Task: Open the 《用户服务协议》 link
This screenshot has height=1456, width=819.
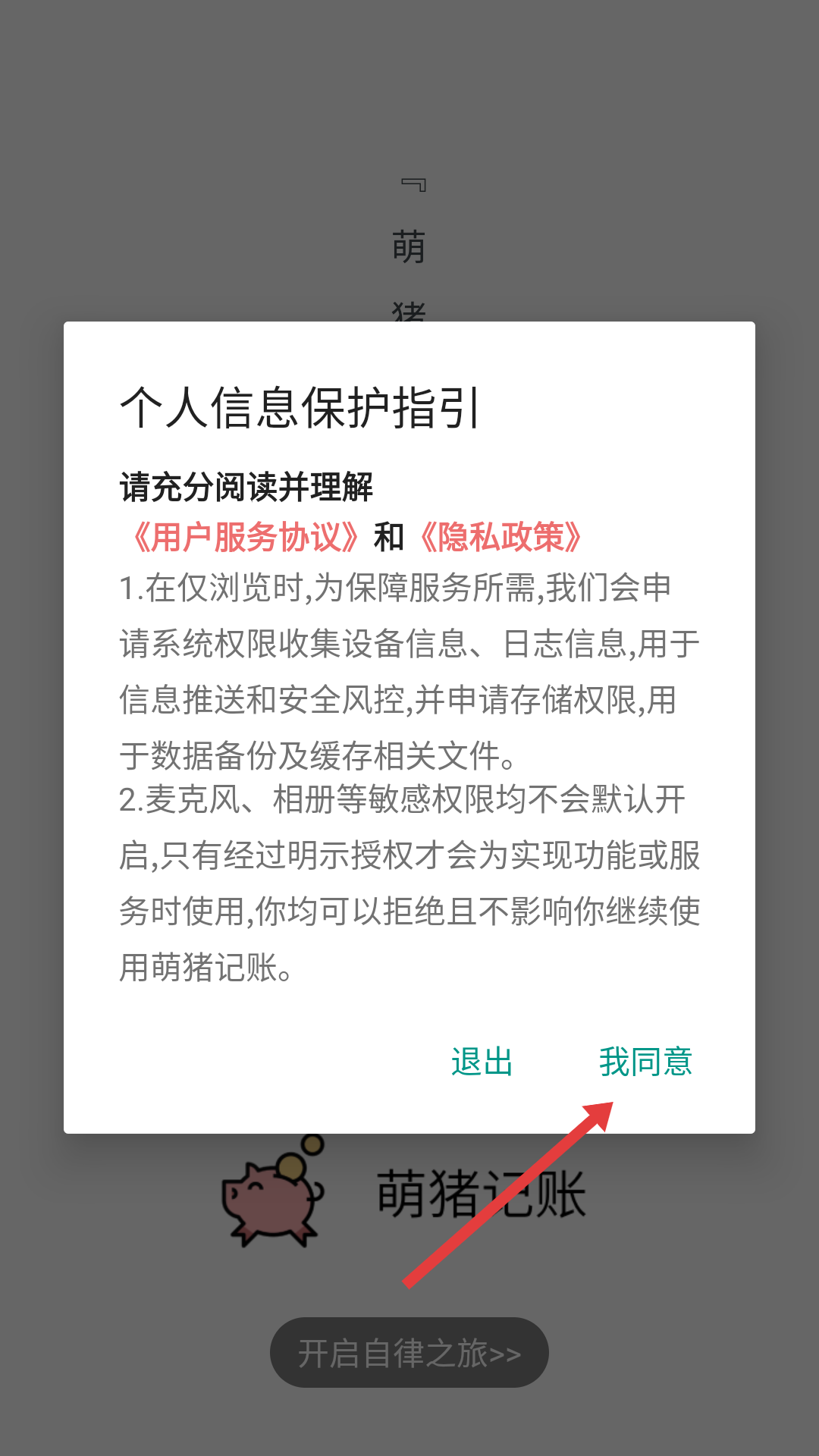Action: pos(243,537)
